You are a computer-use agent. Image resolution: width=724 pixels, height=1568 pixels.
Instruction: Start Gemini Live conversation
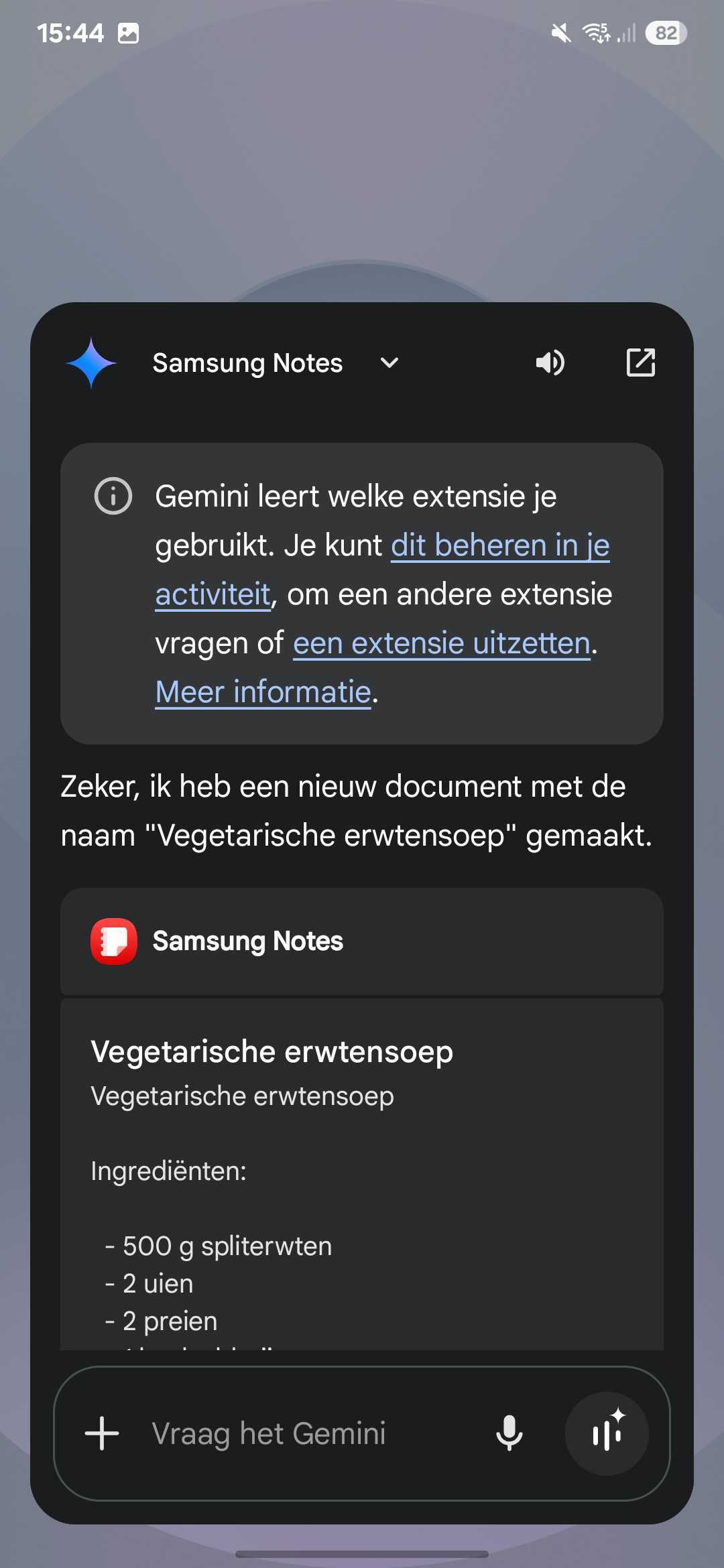[607, 1433]
